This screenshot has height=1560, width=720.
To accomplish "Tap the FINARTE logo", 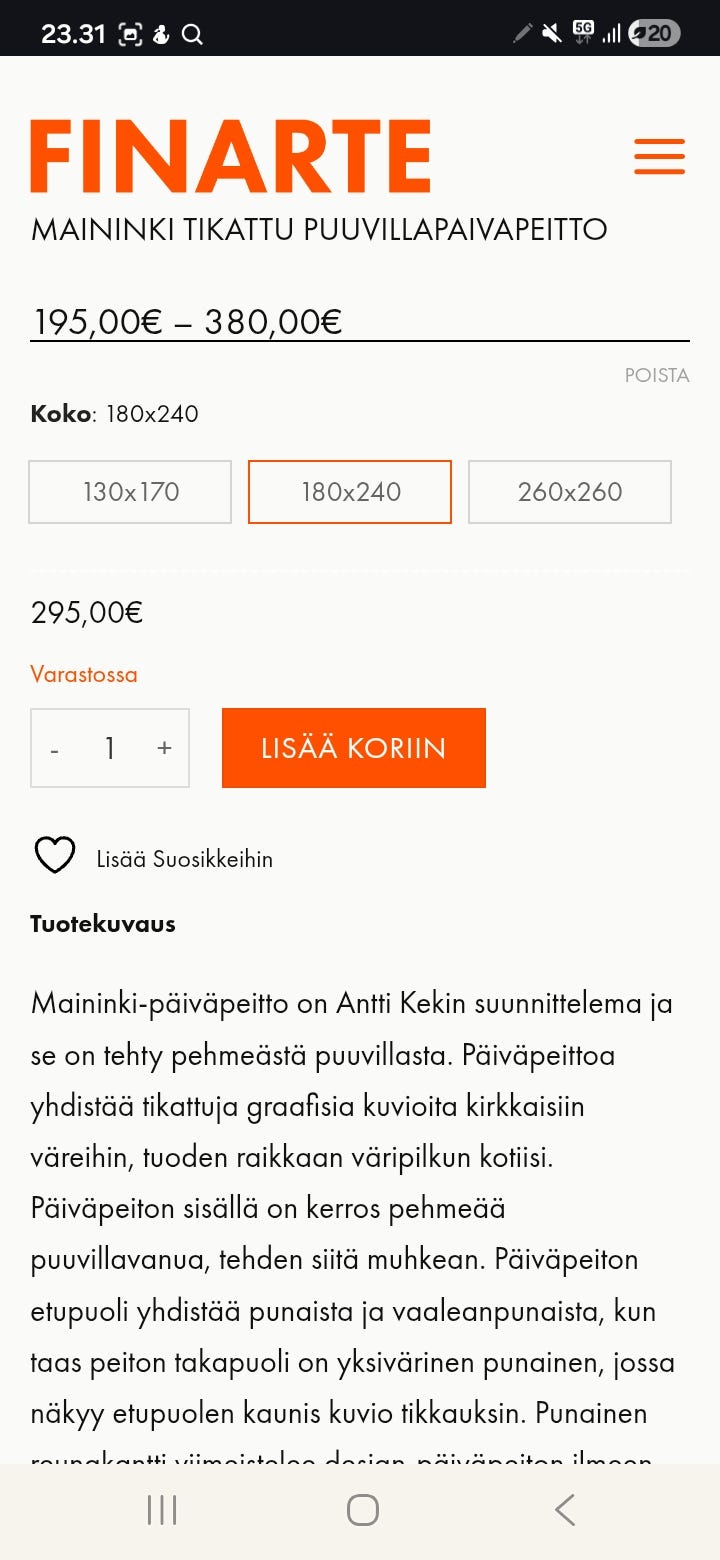I will coord(228,155).
